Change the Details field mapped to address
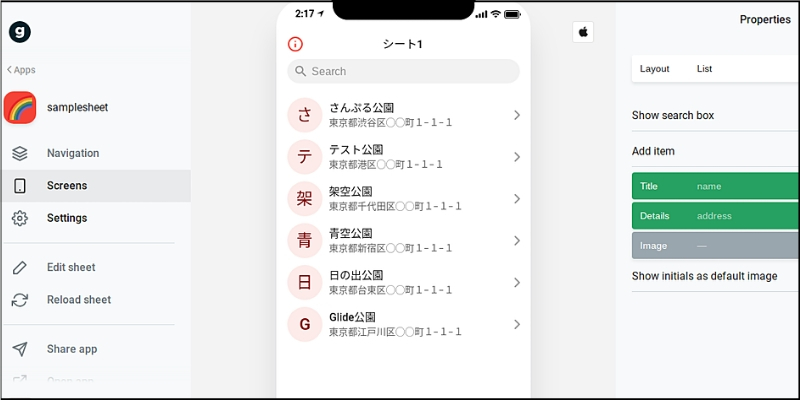 [715, 216]
